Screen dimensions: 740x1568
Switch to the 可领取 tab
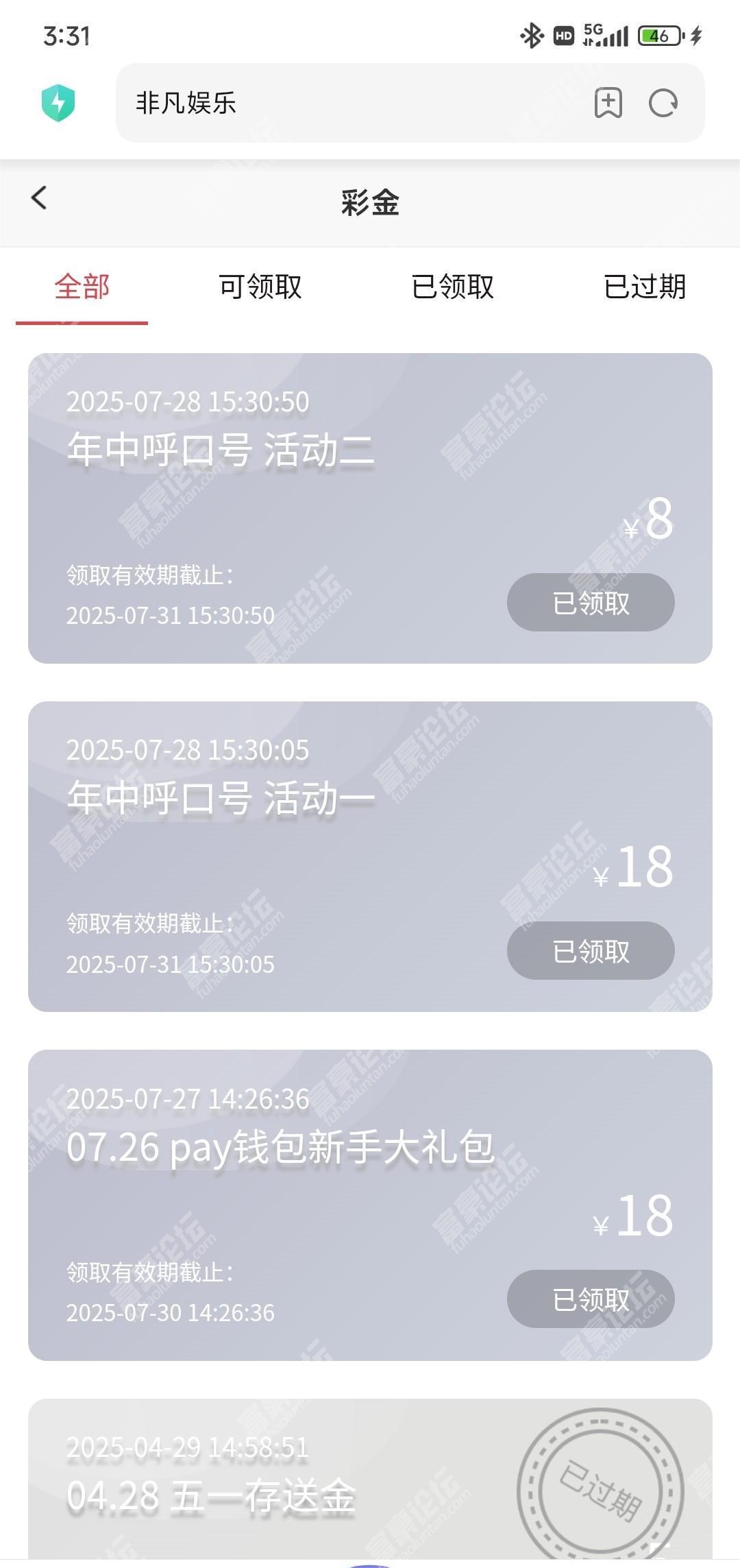[x=260, y=287]
